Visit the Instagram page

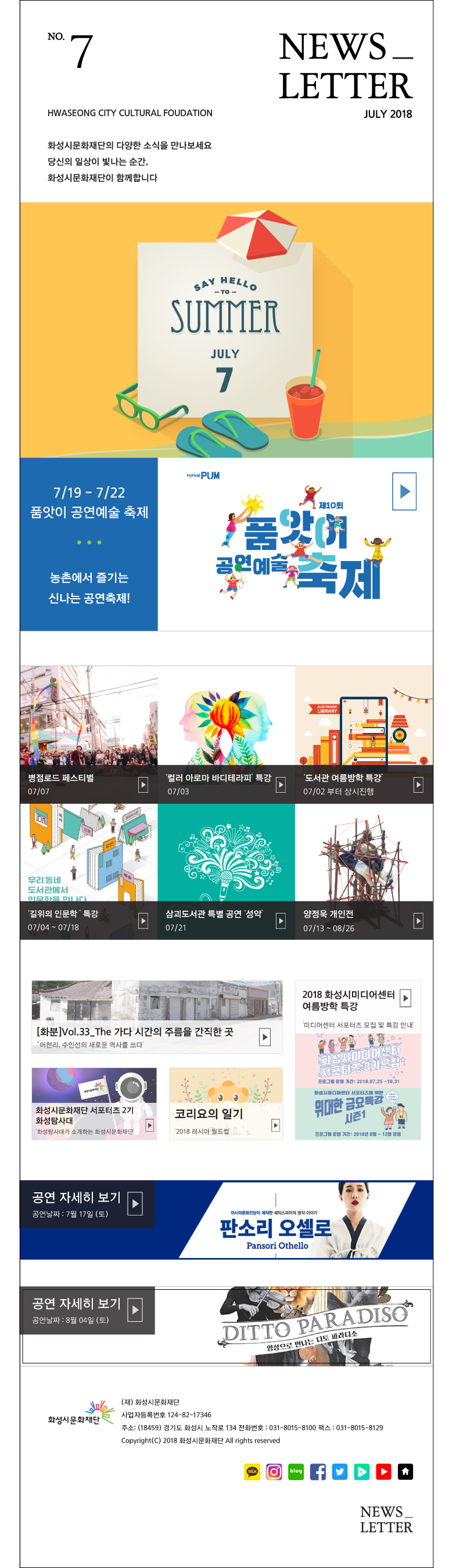(x=274, y=1471)
